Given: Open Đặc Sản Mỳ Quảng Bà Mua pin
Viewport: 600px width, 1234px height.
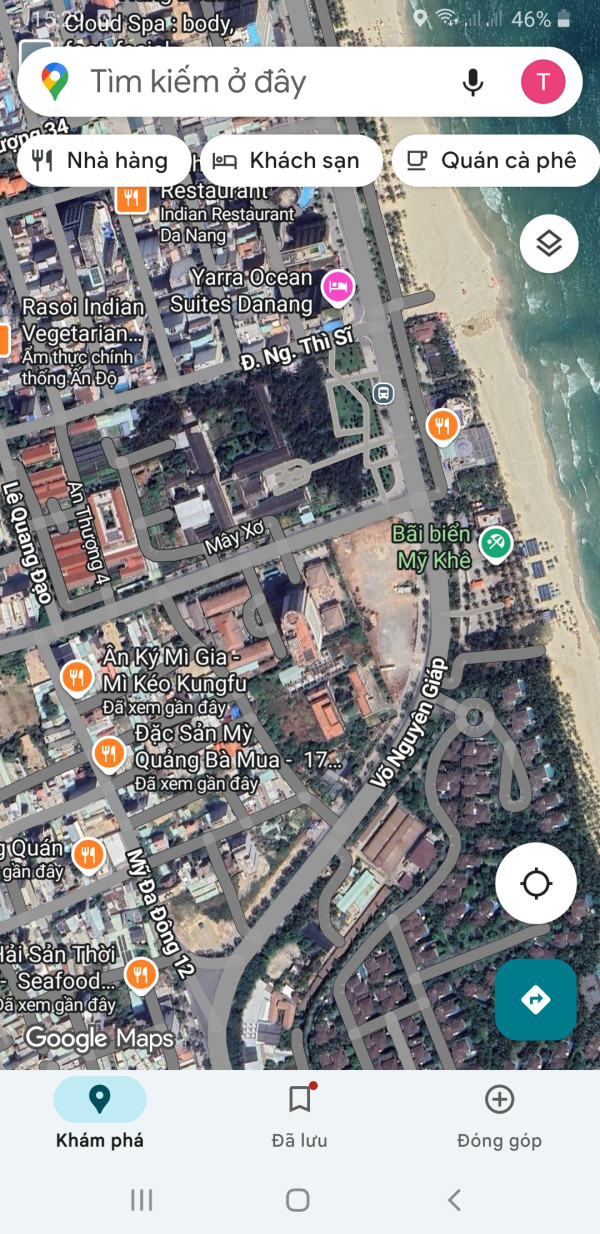Looking at the screenshot, I should point(109,752).
